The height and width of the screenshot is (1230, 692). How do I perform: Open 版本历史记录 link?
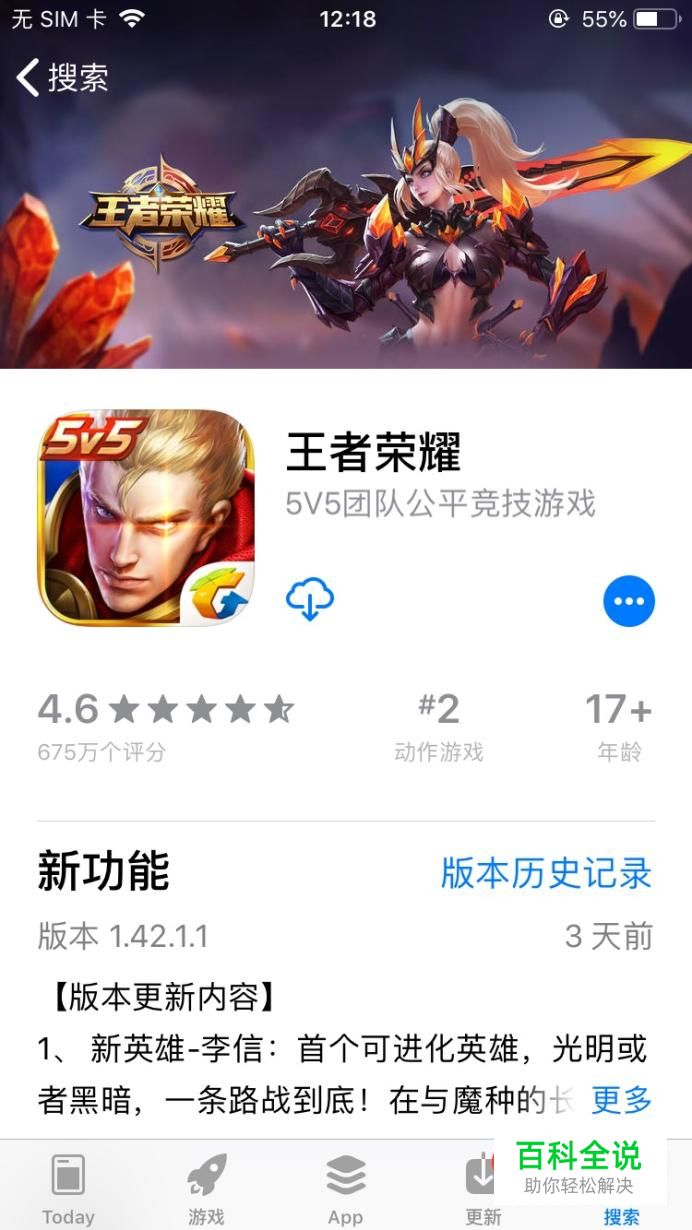(x=546, y=873)
